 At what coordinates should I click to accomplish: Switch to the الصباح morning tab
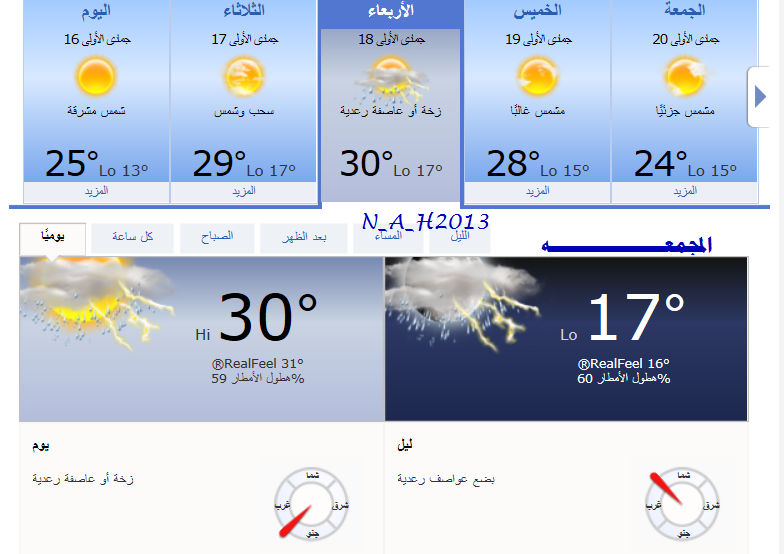[216, 237]
